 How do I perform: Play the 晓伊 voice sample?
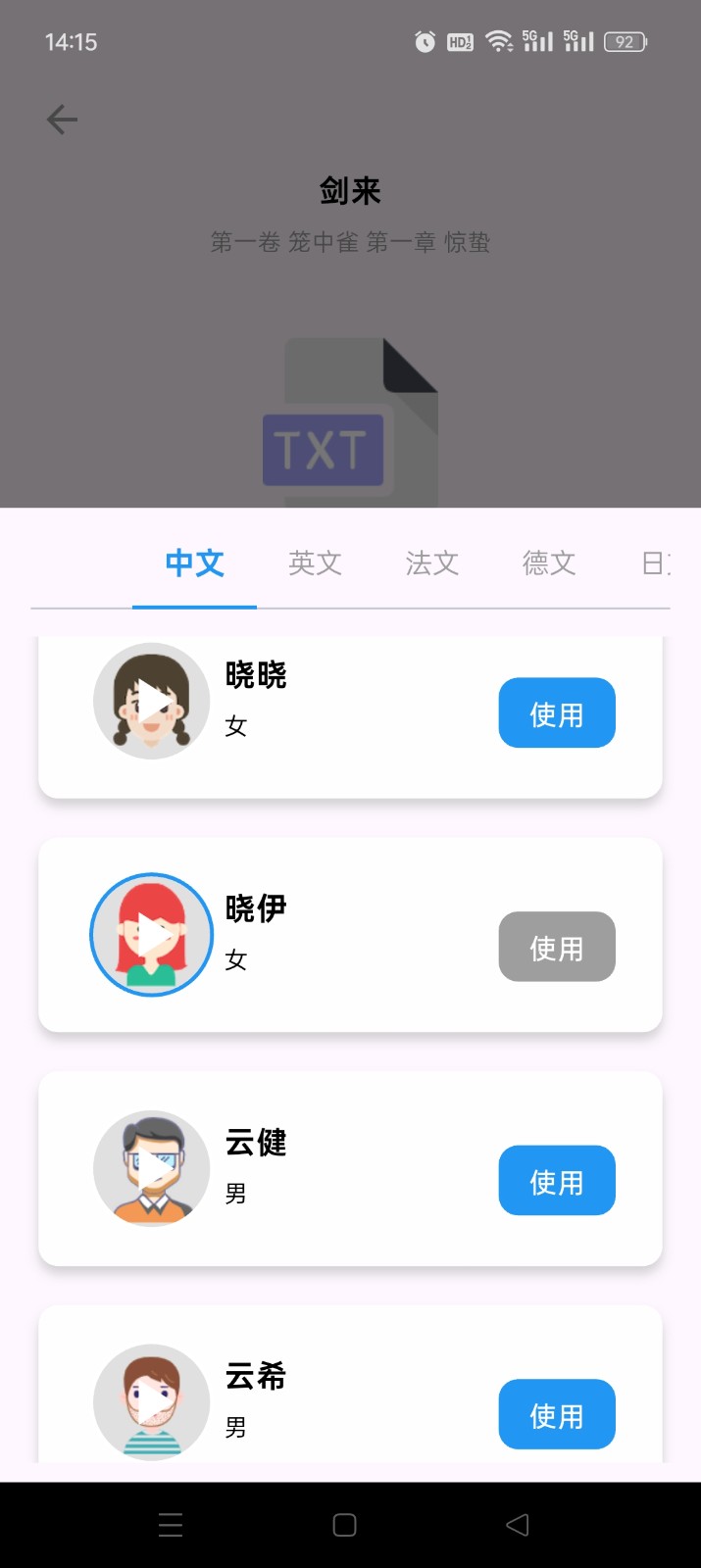coord(152,935)
